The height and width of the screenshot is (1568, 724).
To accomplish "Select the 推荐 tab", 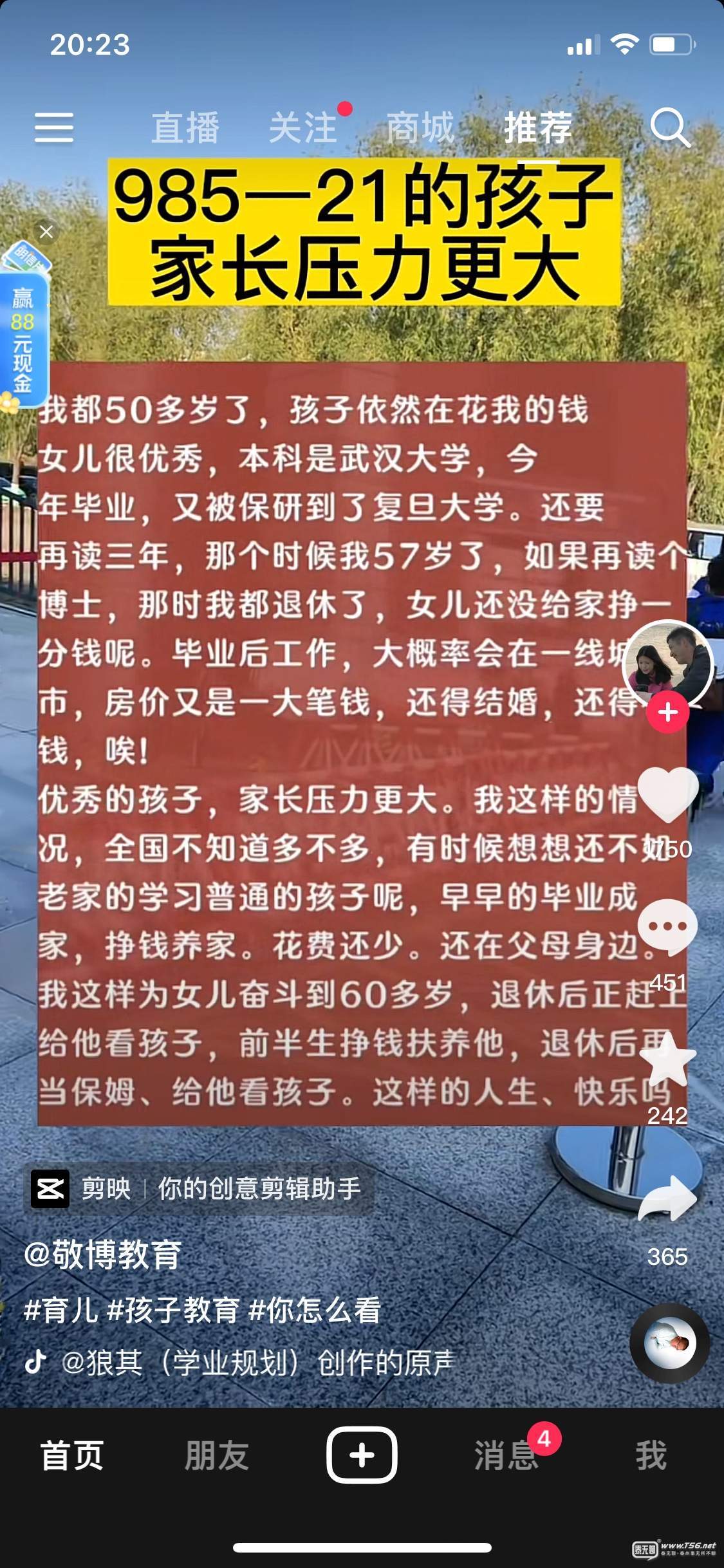I will (538, 127).
